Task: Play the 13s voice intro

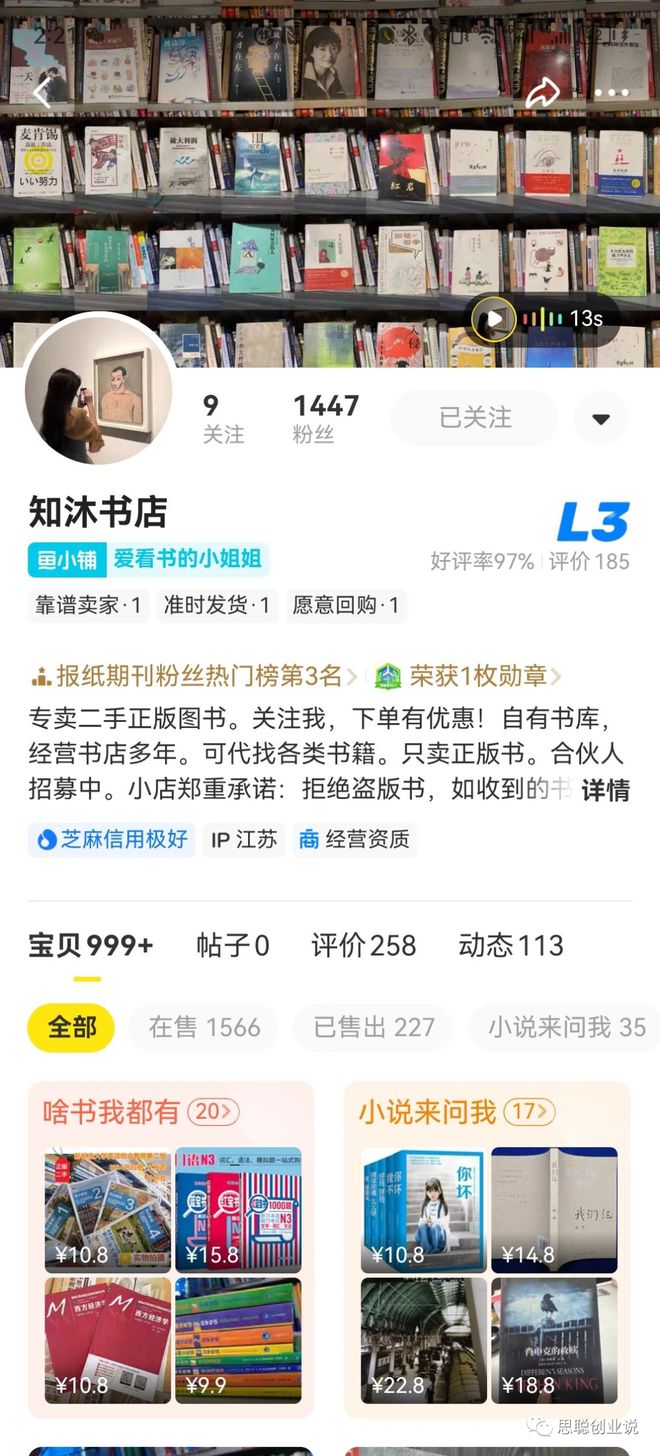Action: click(x=541, y=319)
